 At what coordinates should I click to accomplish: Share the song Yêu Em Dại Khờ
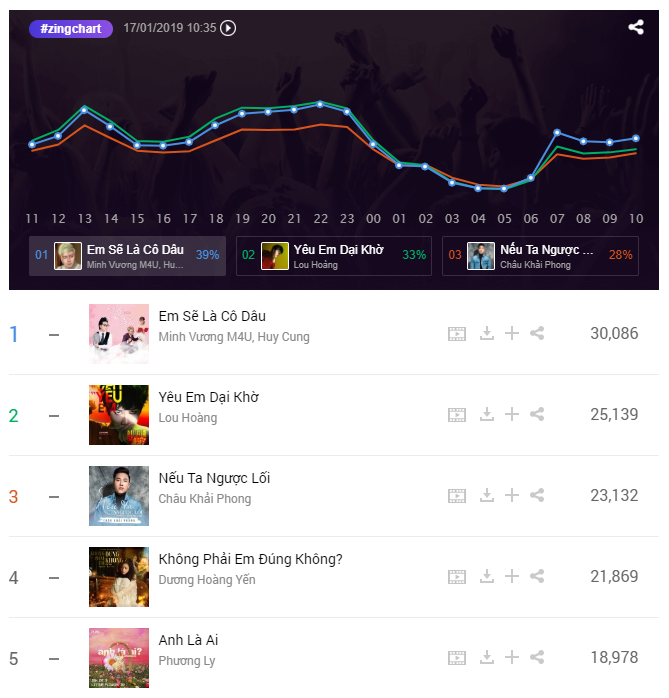537,414
